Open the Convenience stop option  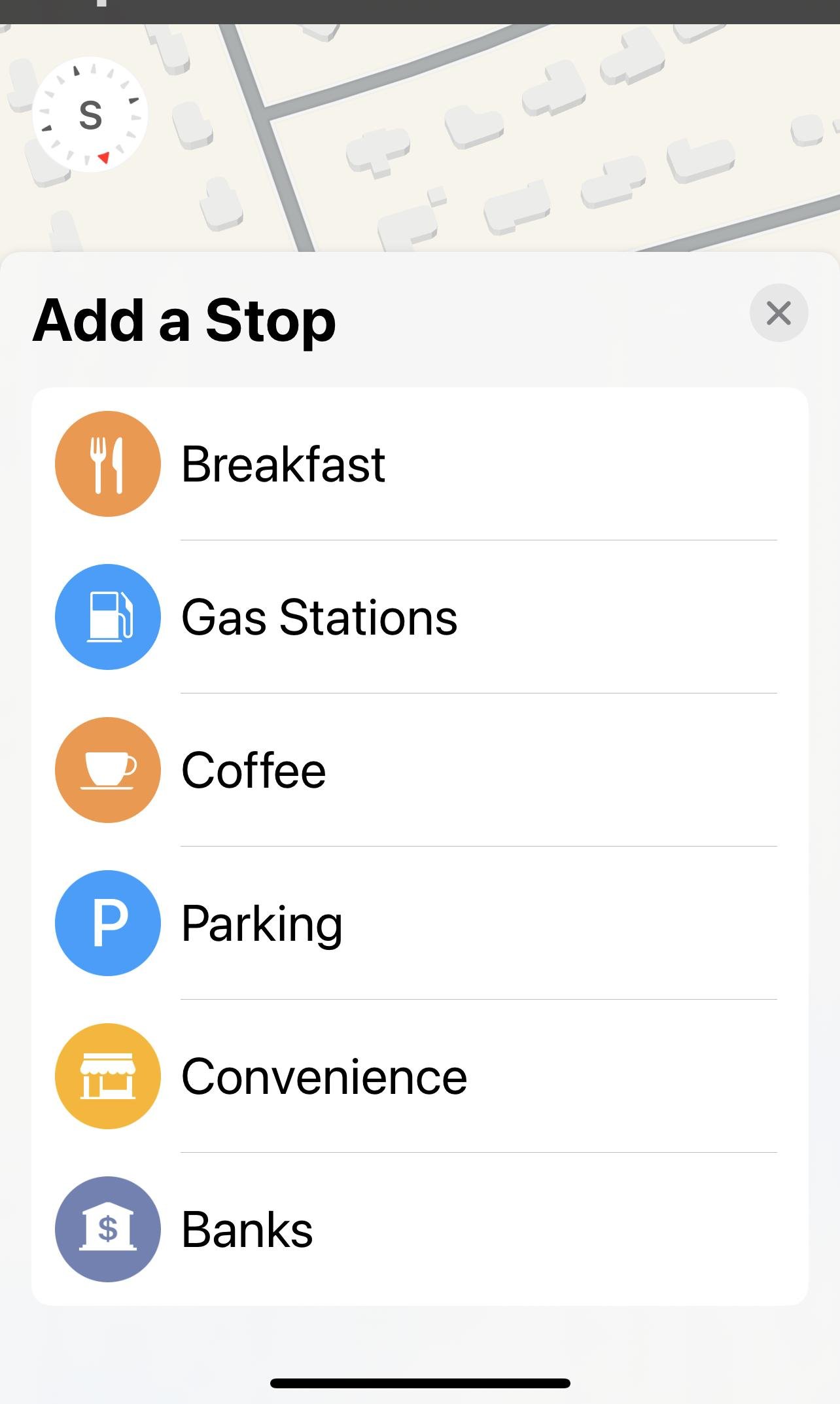[x=419, y=1076]
